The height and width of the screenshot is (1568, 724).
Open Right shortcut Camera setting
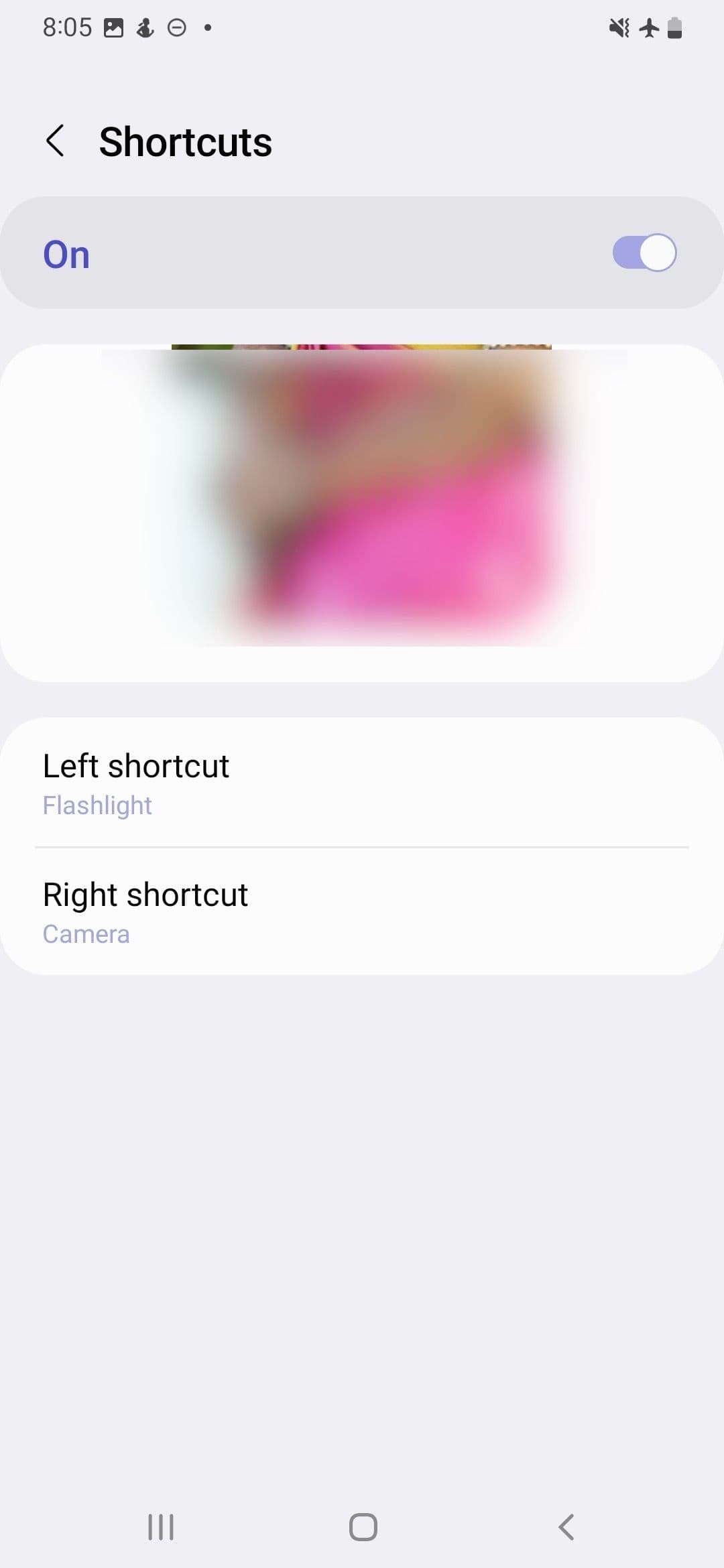pos(362,912)
